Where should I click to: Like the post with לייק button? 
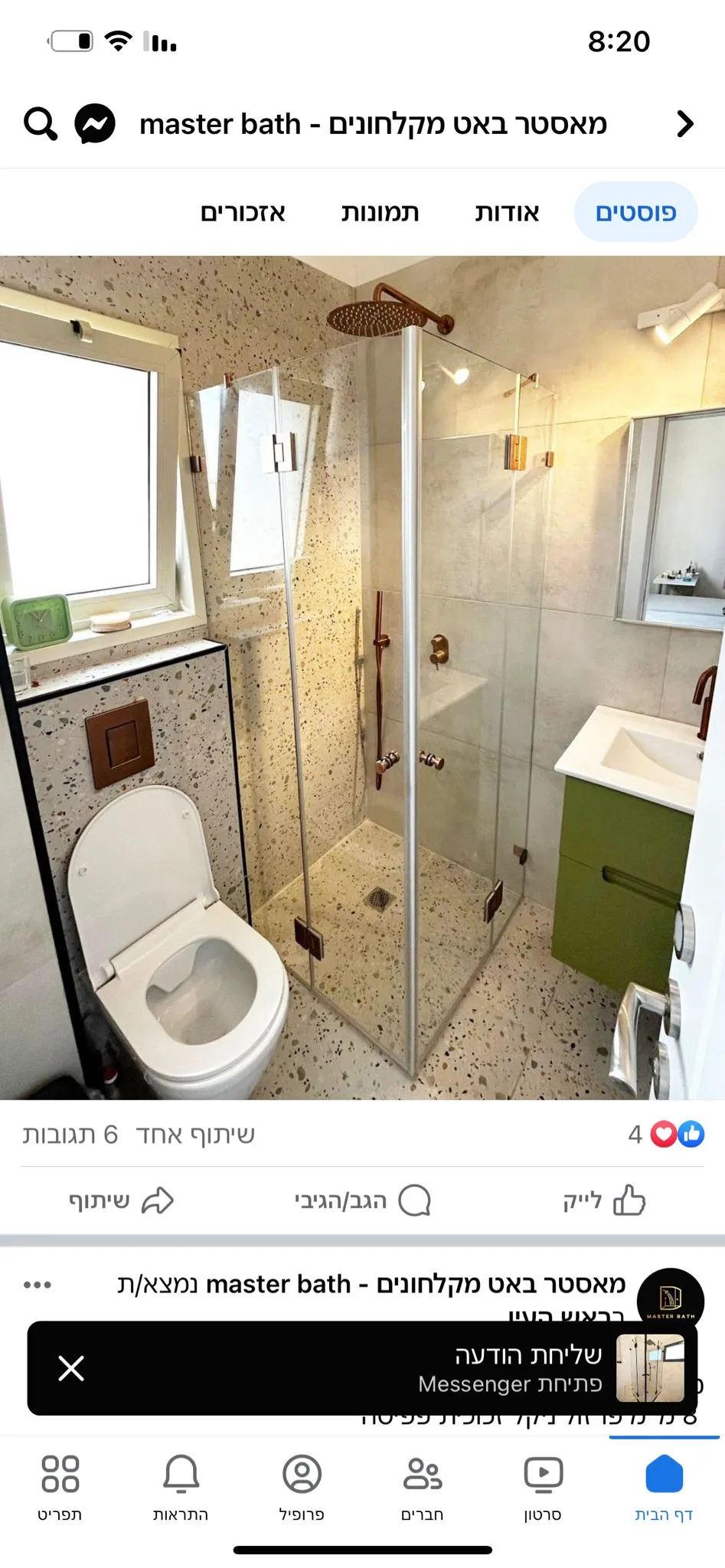point(604,1200)
